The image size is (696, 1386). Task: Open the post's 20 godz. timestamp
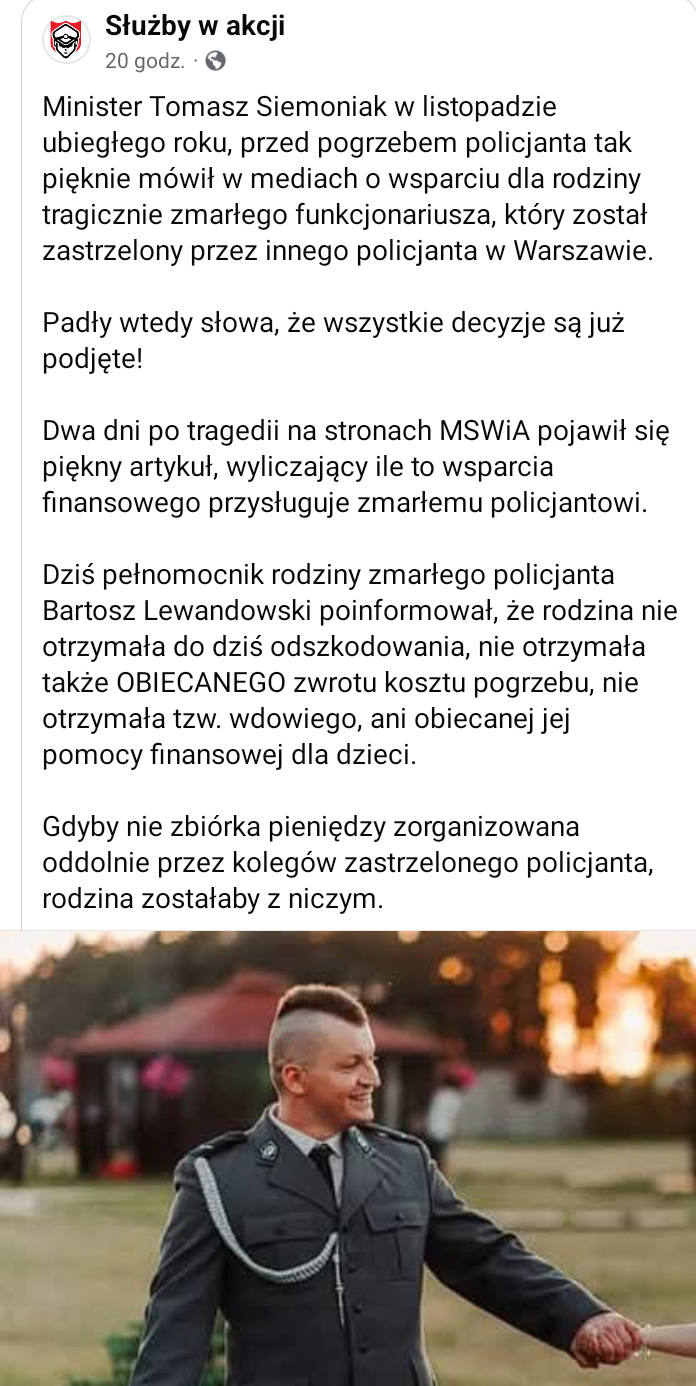144,61
